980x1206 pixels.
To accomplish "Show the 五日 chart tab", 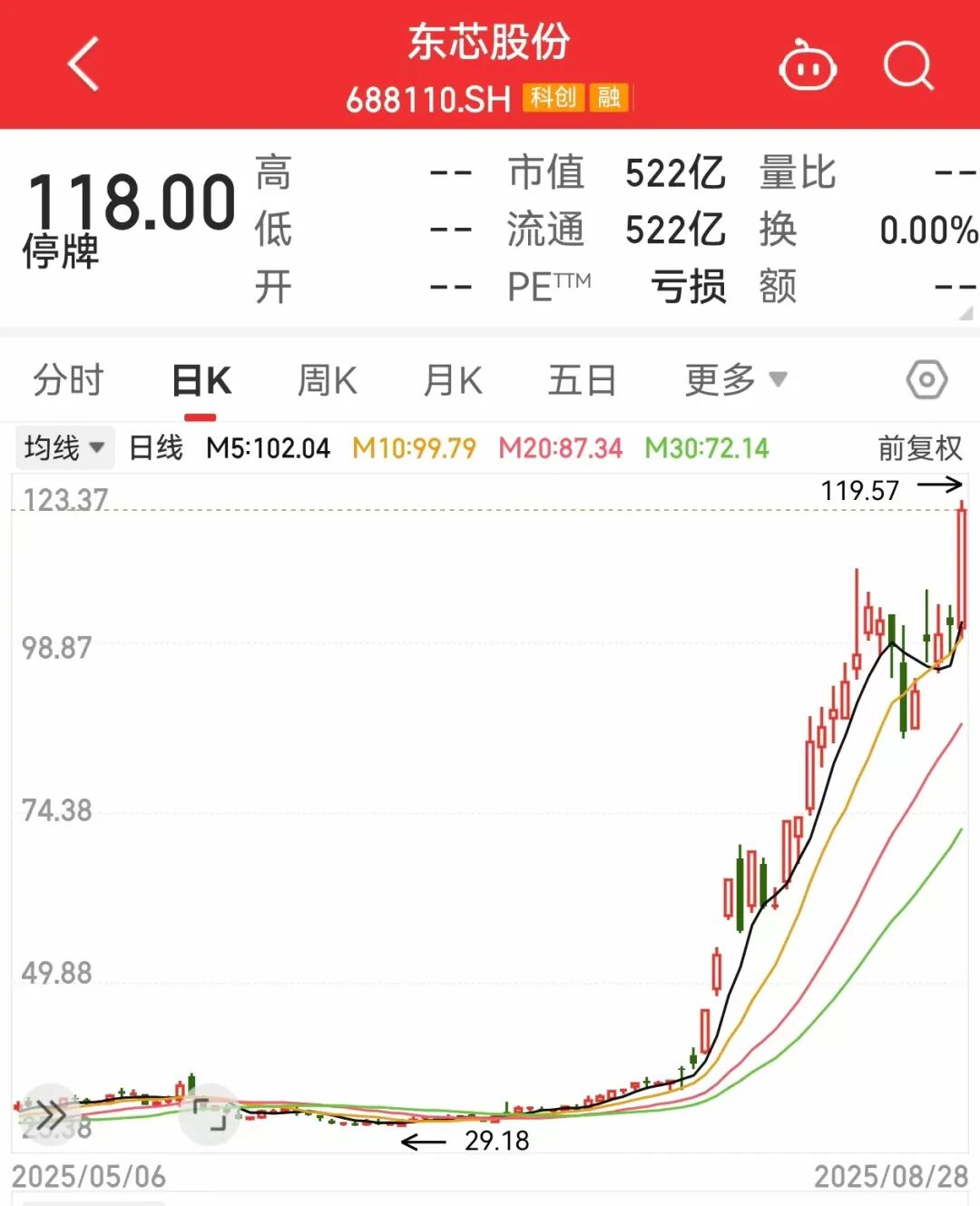I will (x=582, y=381).
